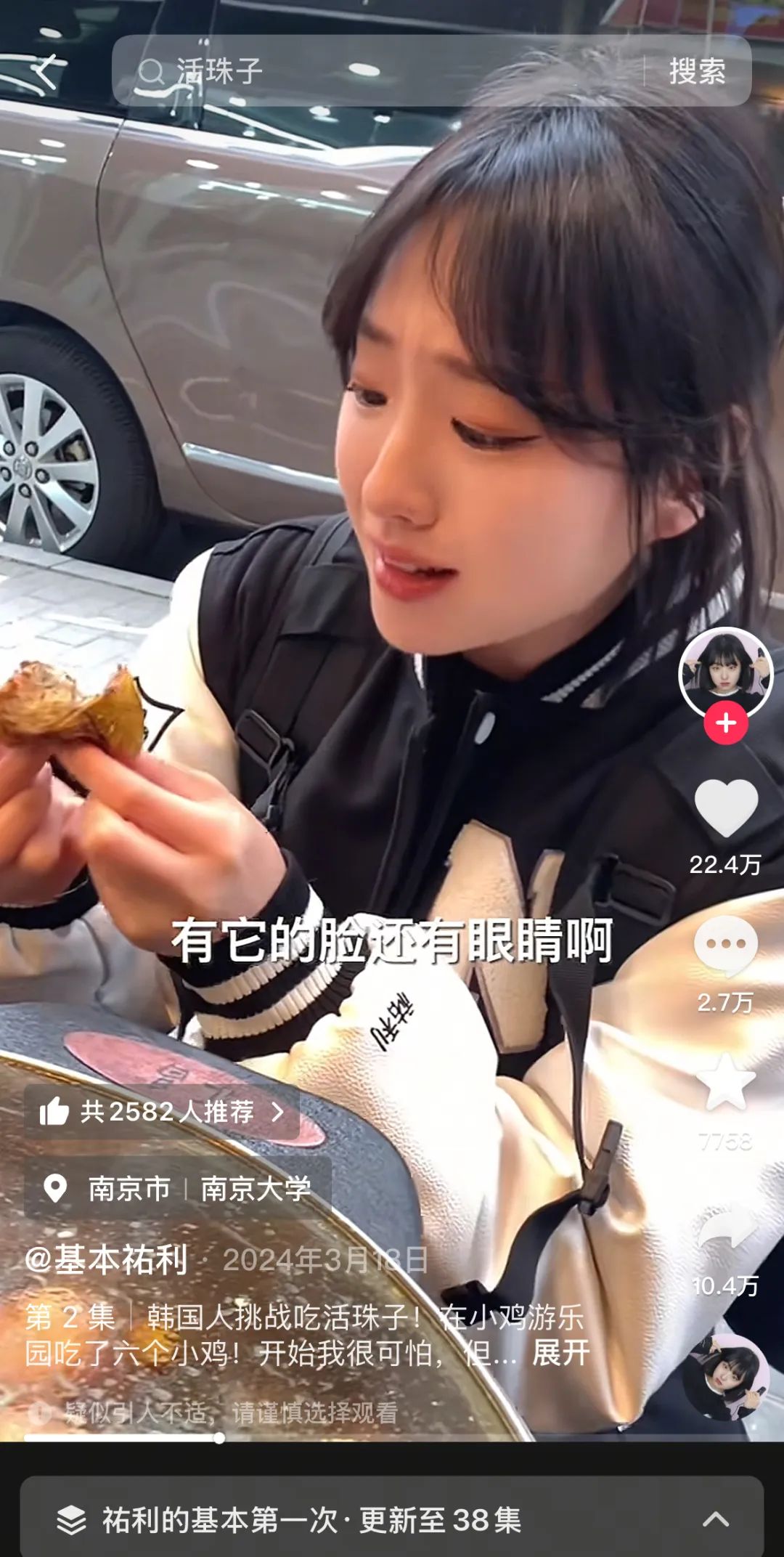The height and width of the screenshot is (1557, 784).
Task: Tap the search field showing 活珠子
Action: [377, 71]
